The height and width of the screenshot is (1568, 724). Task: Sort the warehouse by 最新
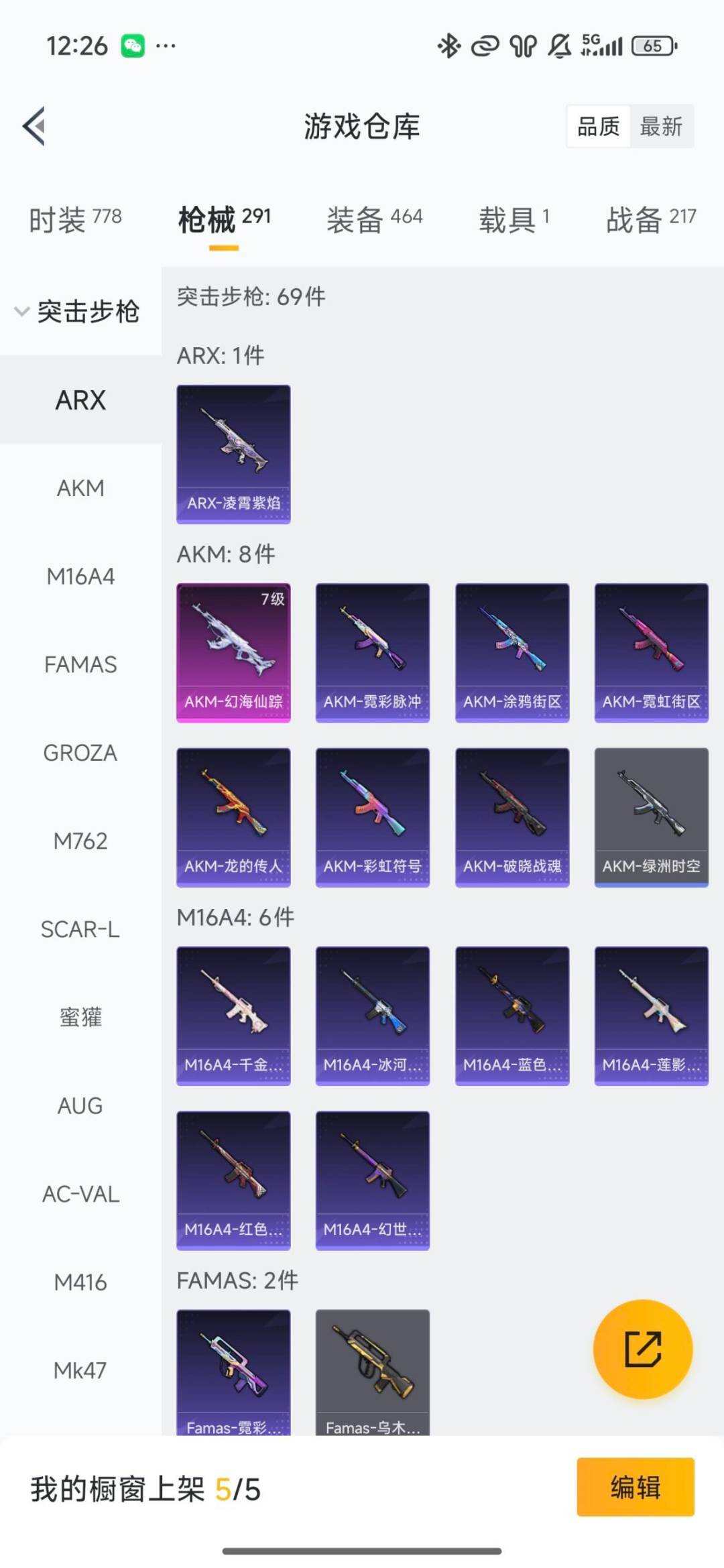pyautogui.click(x=660, y=126)
